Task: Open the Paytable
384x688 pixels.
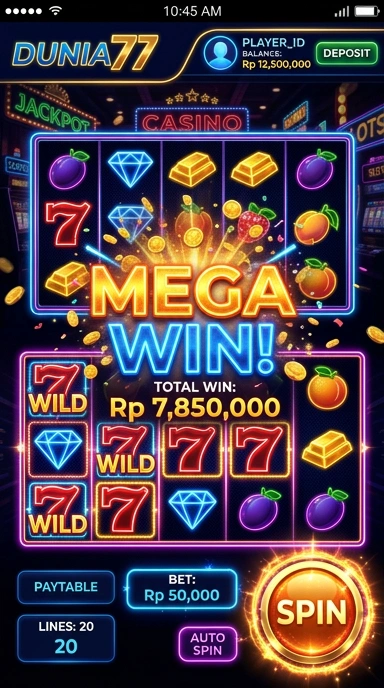Action: [x=66, y=587]
